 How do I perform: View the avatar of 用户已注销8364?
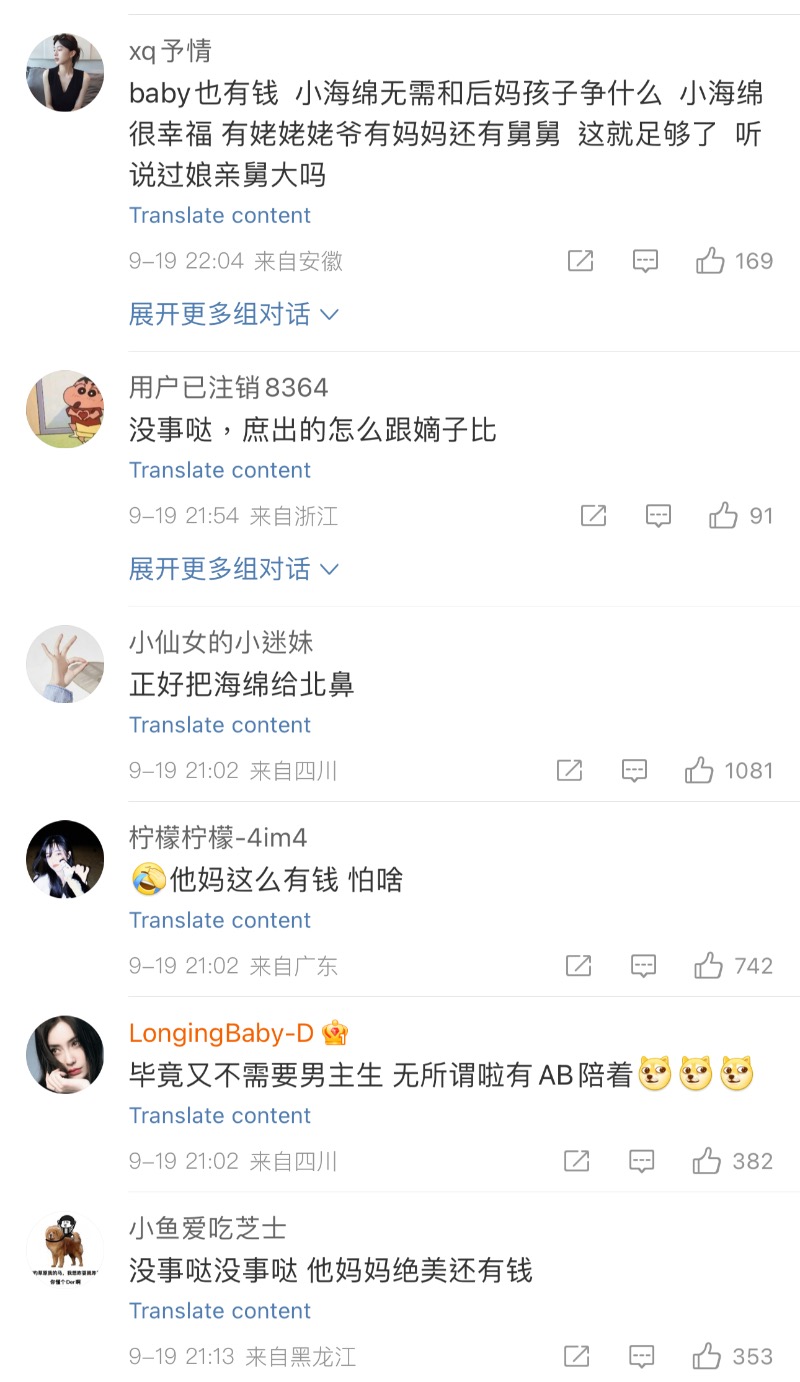(x=65, y=409)
